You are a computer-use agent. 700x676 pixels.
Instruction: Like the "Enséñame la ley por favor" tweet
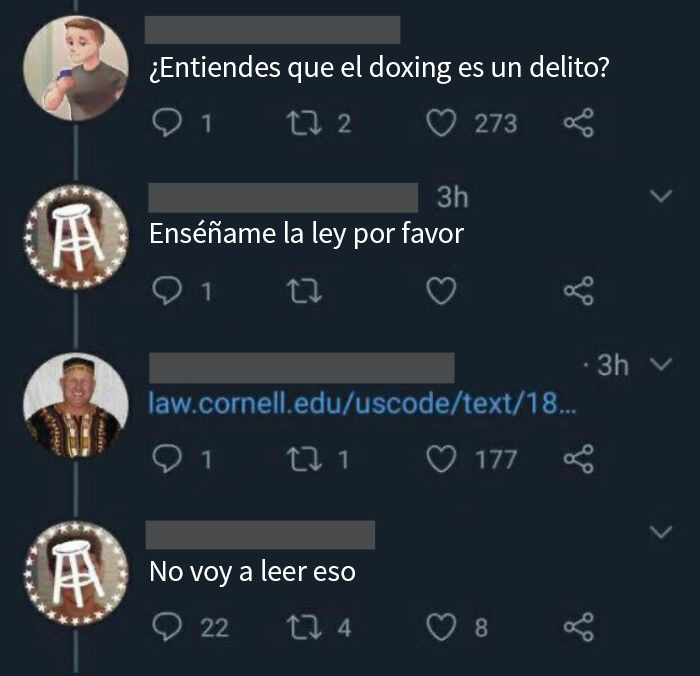click(441, 291)
